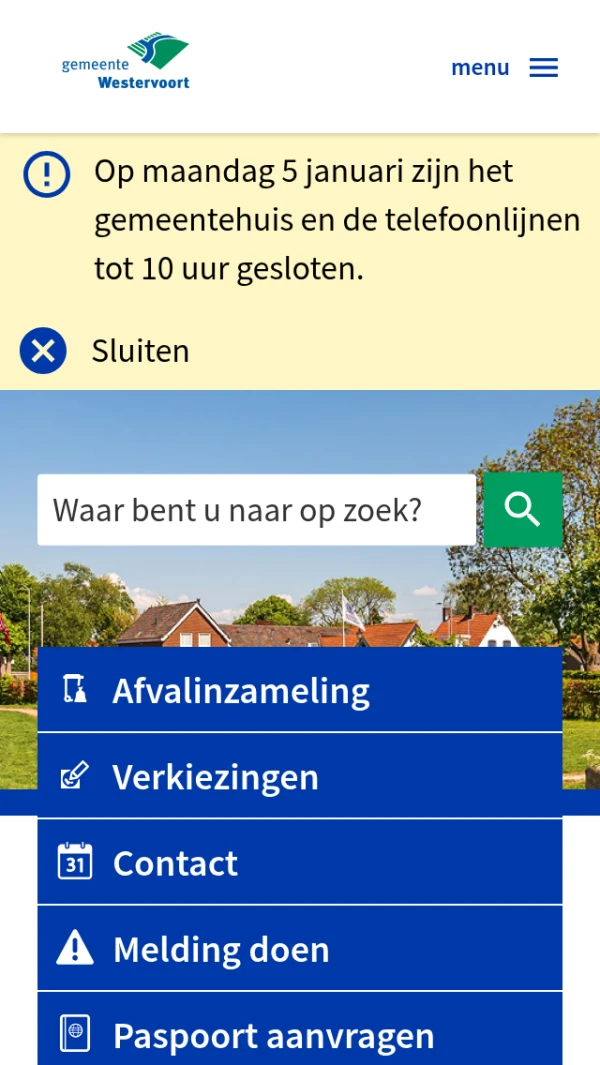Open Afvalinzameling
600x1065 pixels.
[300, 690]
